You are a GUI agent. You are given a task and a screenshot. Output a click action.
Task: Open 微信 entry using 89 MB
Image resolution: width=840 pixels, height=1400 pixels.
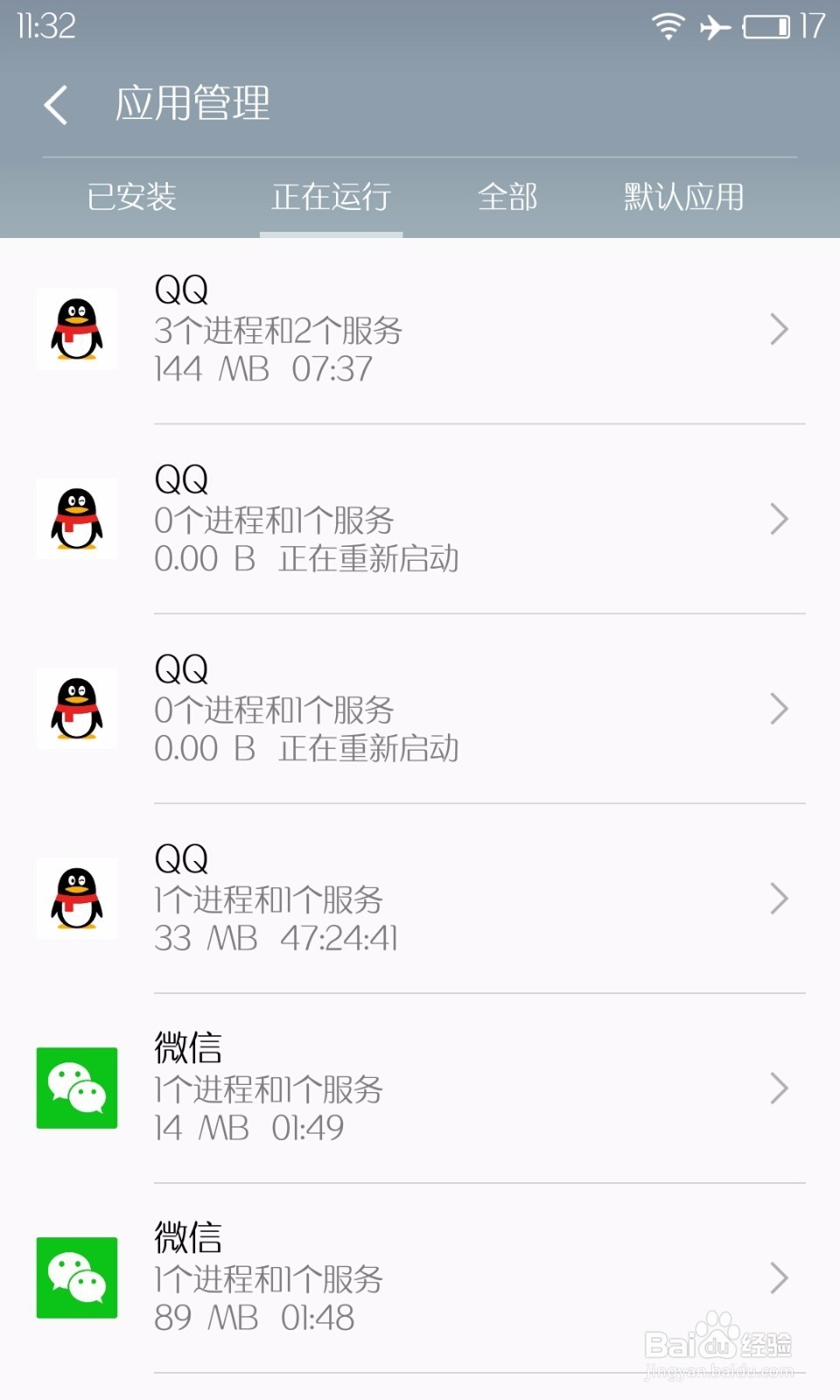[420, 1278]
